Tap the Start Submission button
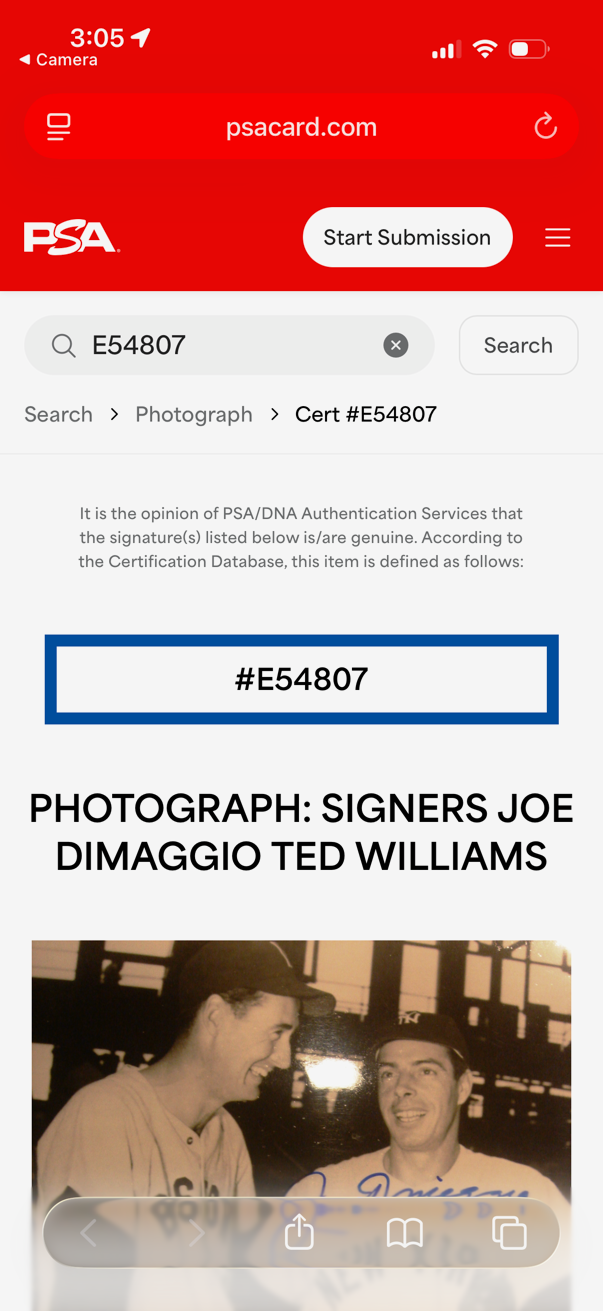The image size is (603, 1311). [x=407, y=238]
